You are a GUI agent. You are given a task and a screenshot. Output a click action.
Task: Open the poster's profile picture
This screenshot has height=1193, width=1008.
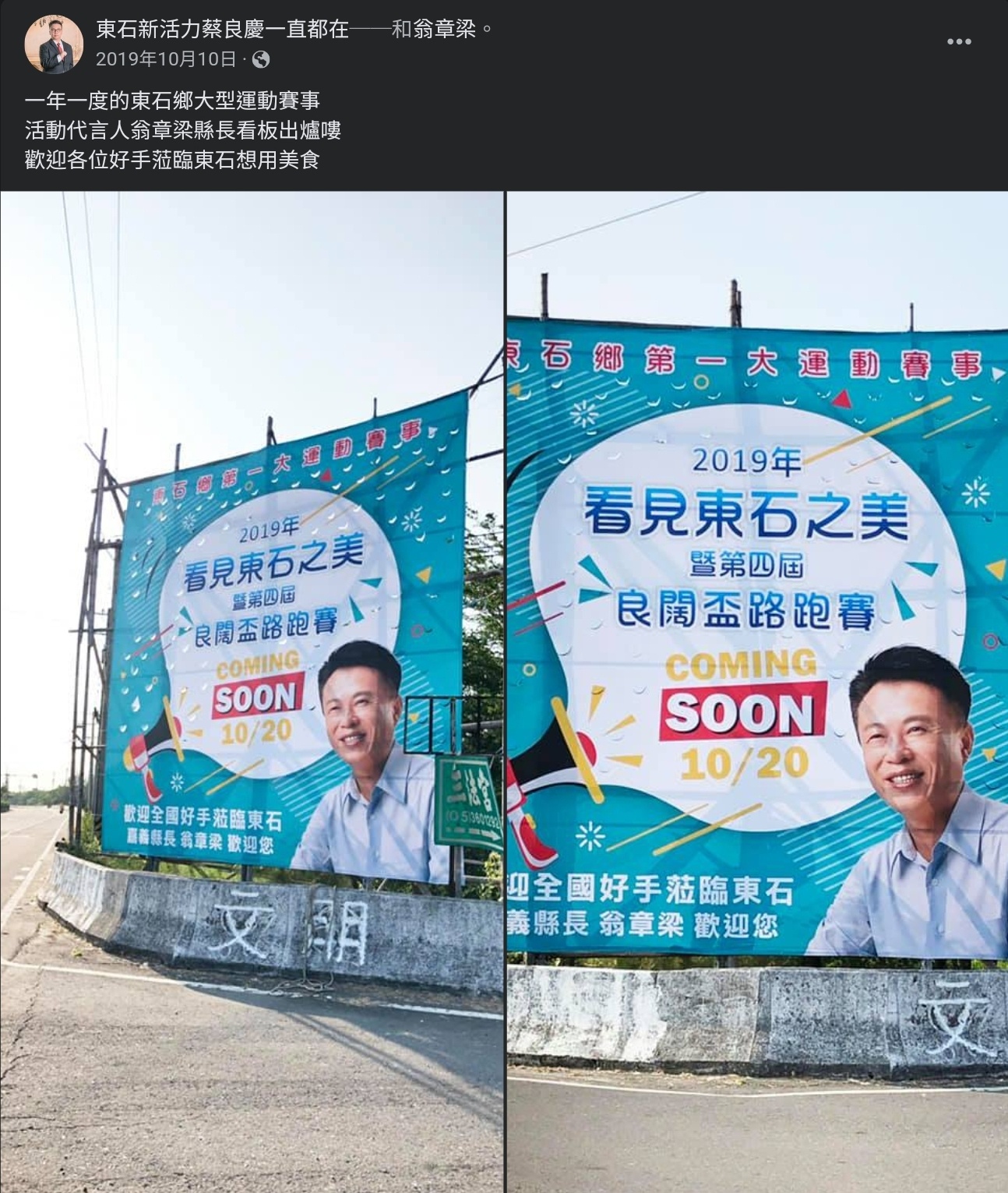[x=55, y=44]
